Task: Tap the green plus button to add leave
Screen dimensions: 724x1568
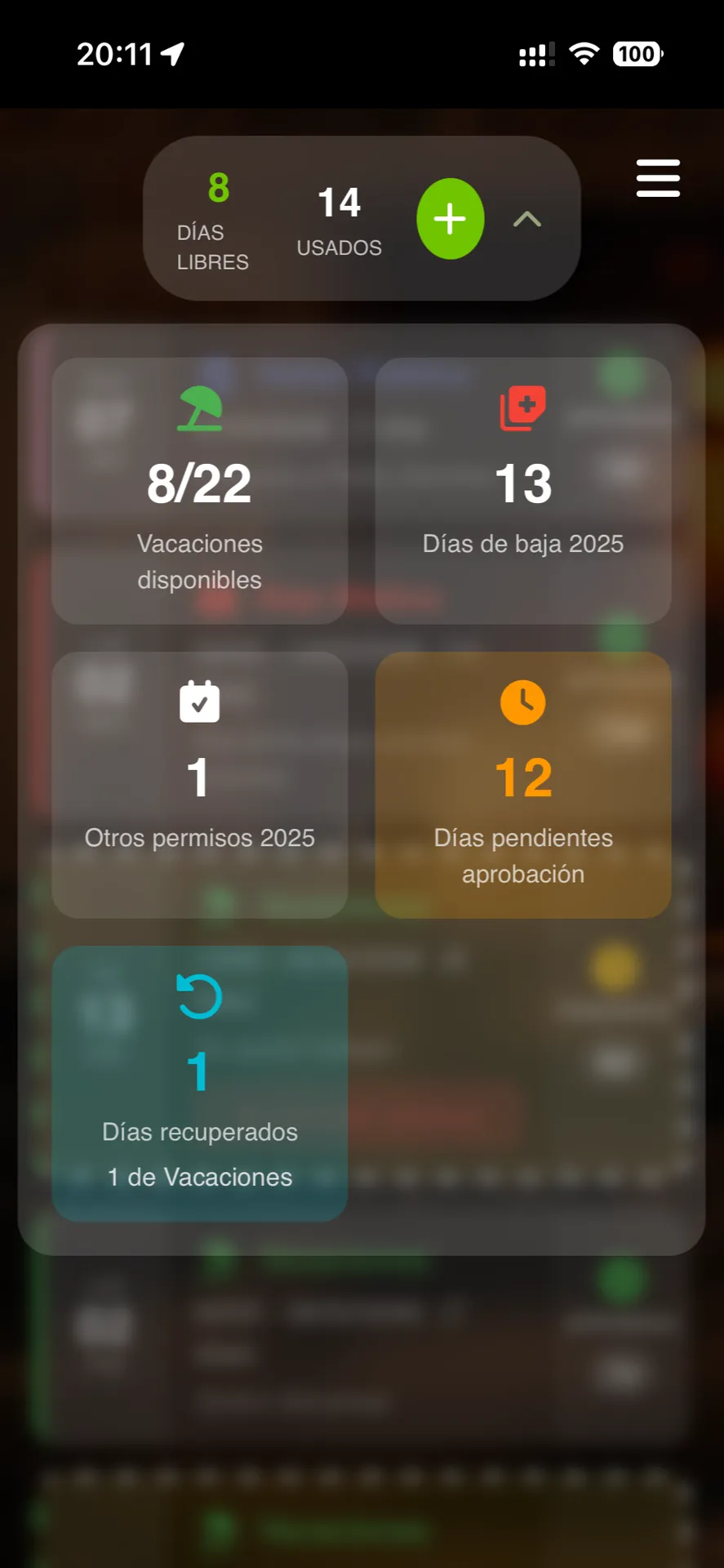Action: (450, 219)
